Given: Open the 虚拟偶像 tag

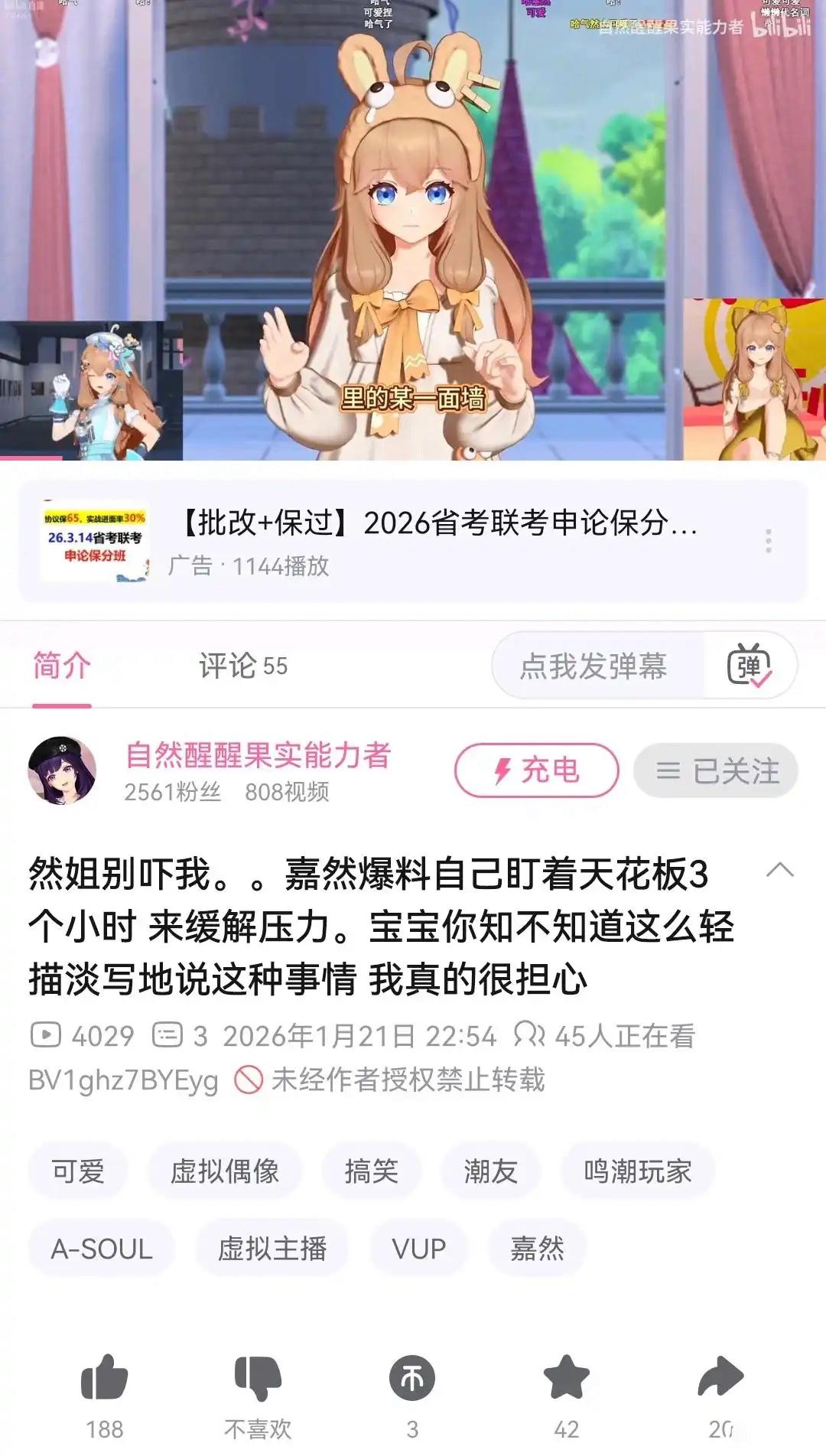Looking at the screenshot, I should [225, 1171].
